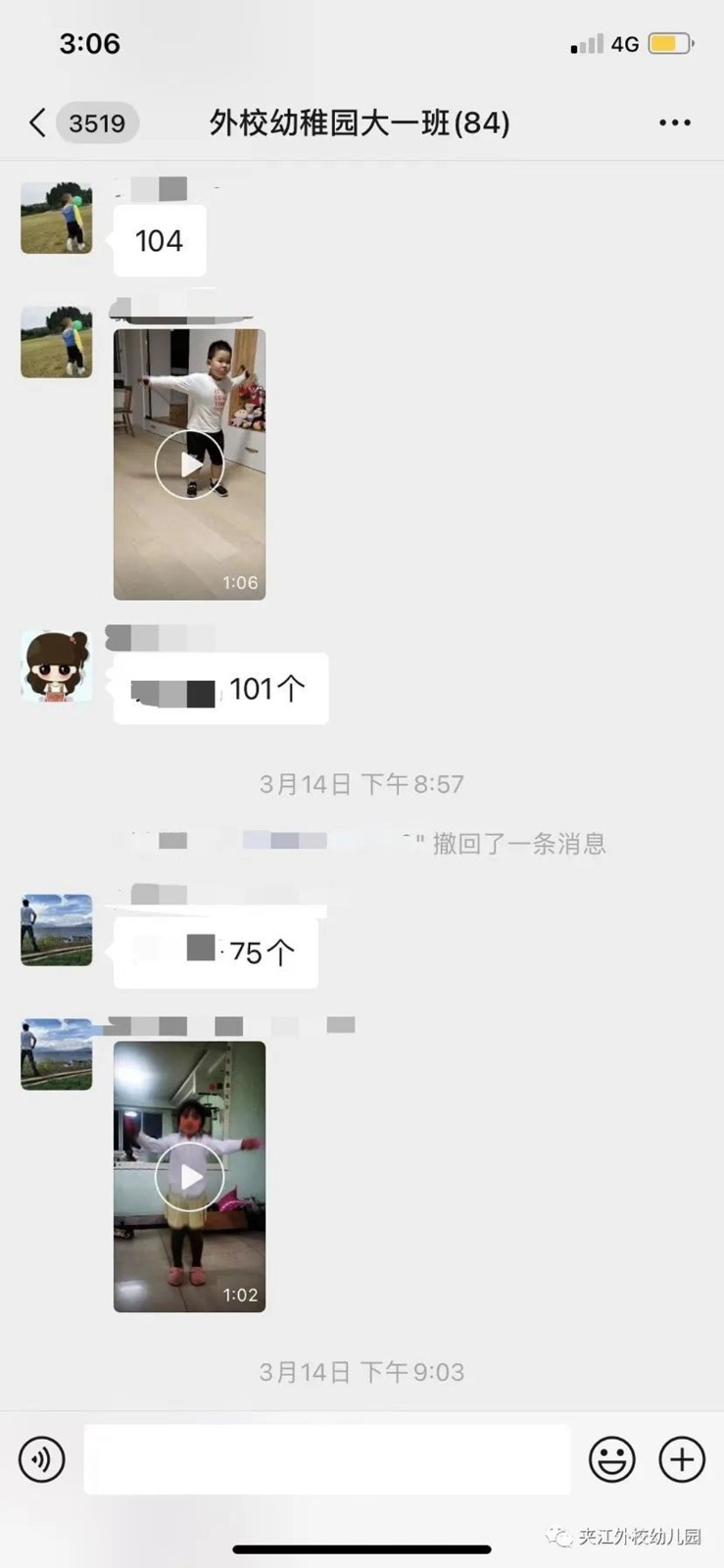Open the group chat overflow menu
This screenshot has width=724, height=1568.
(x=674, y=122)
